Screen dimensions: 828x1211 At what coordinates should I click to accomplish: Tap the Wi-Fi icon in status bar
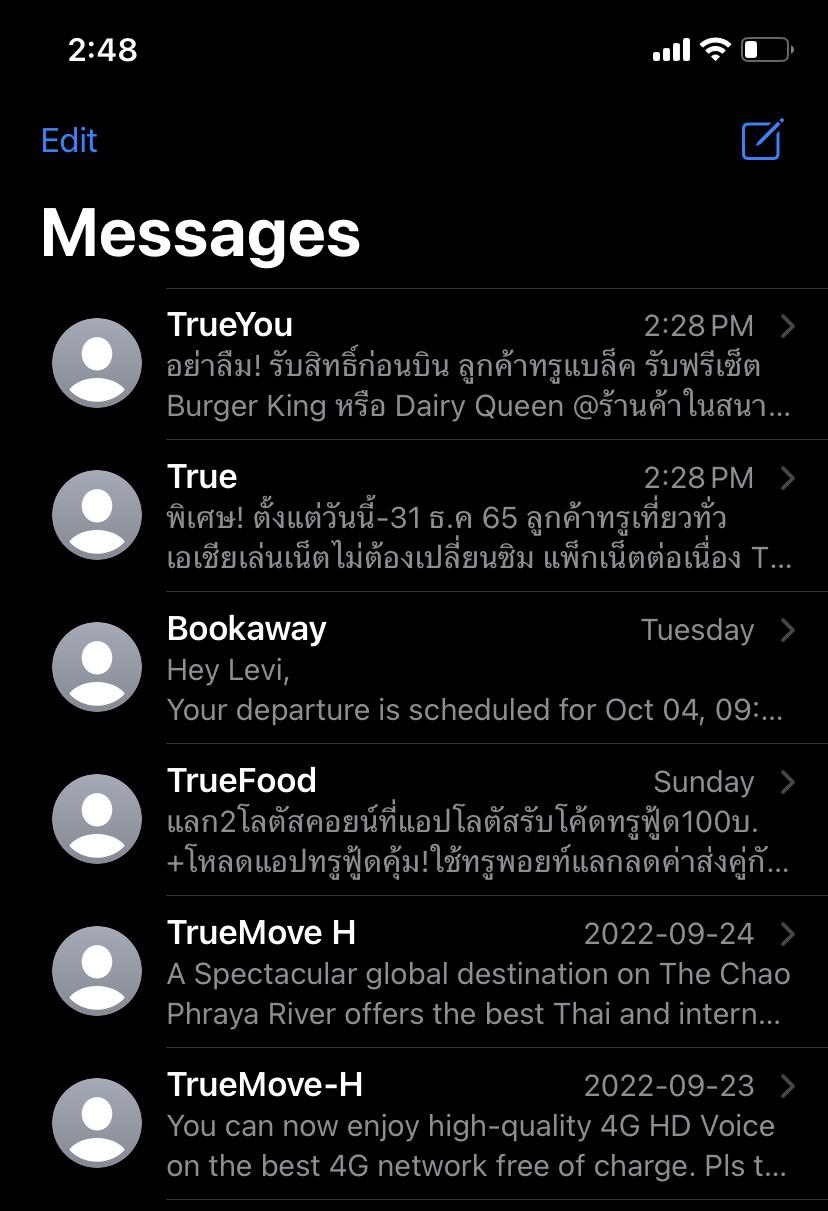[x=716, y=48]
